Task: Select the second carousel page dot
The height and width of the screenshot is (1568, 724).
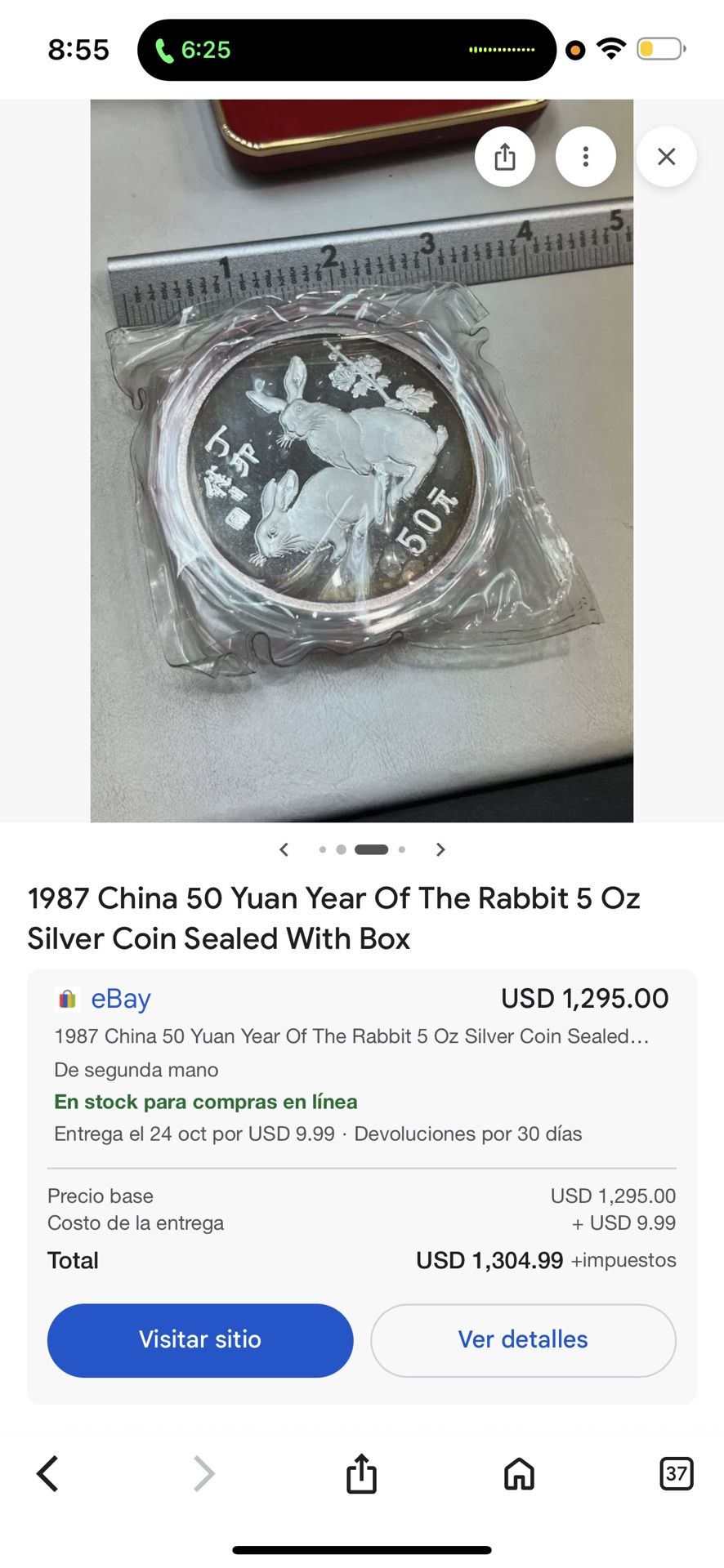Action: pyautogui.click(x=341, y=849)
